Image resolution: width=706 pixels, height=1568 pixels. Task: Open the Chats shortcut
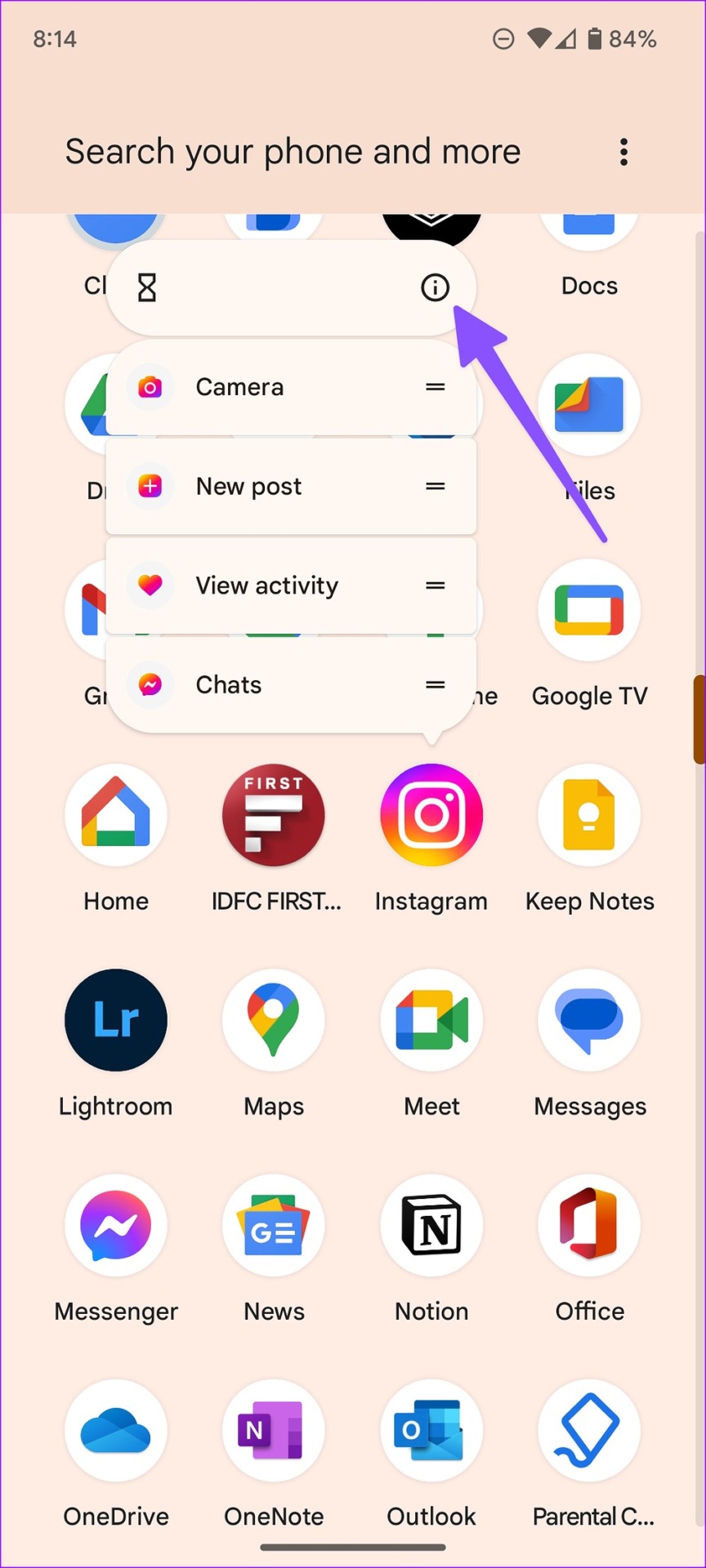coord(291,684)
